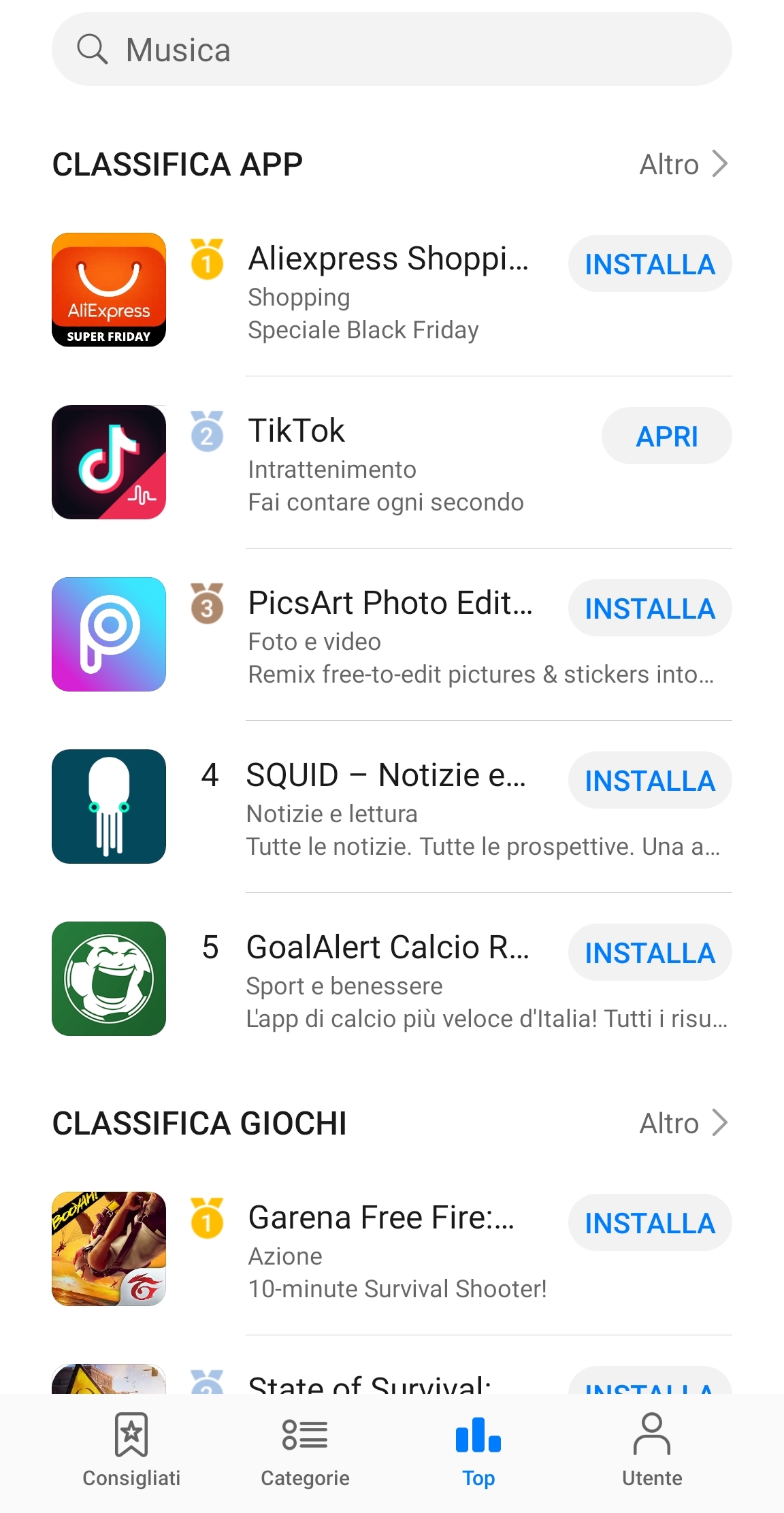Switch to the Categorie tab

tap(305, 1450)
